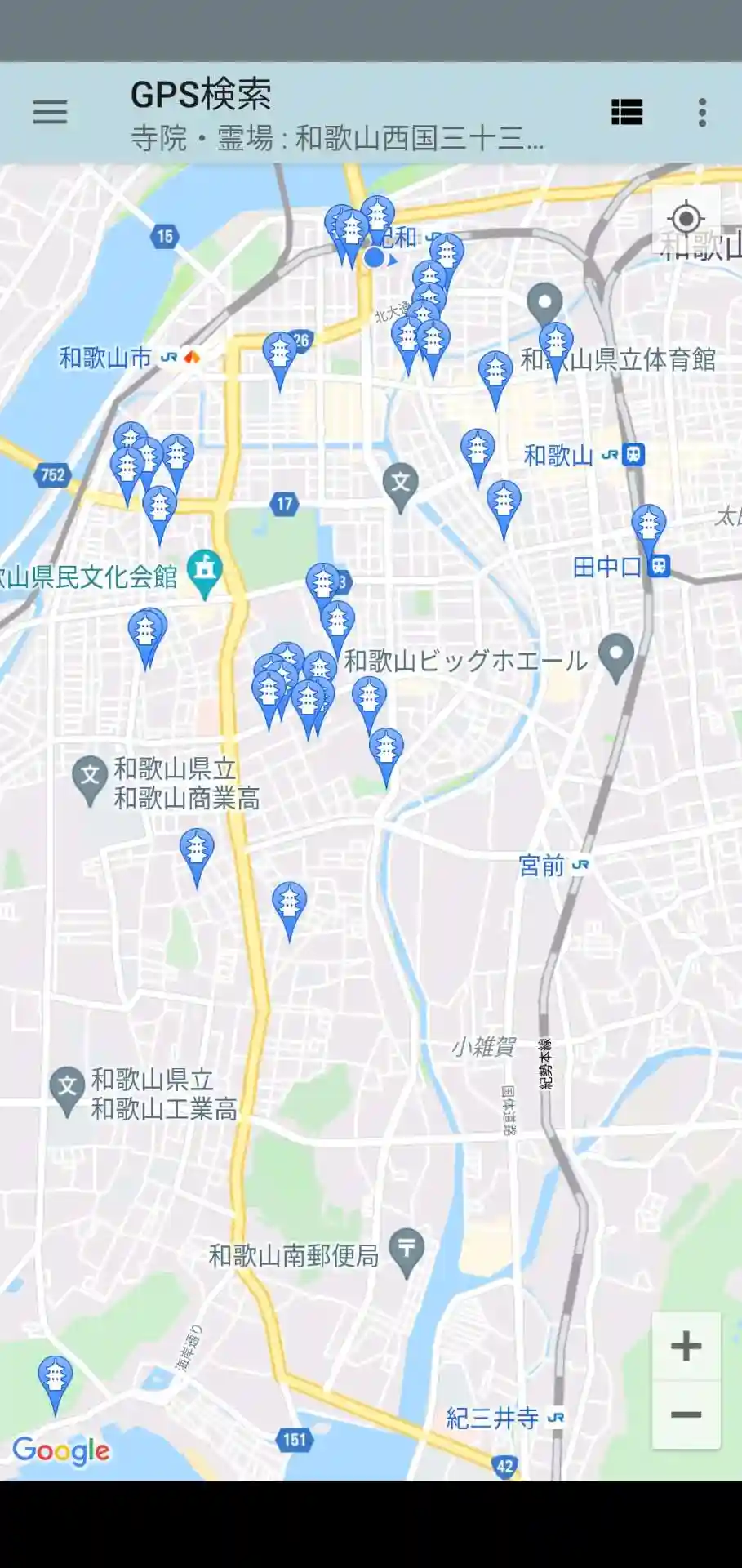Select the temple pin below 和歌山商業高
Image resolution: width=742 pixels, height=1568 pixels.
197,849
